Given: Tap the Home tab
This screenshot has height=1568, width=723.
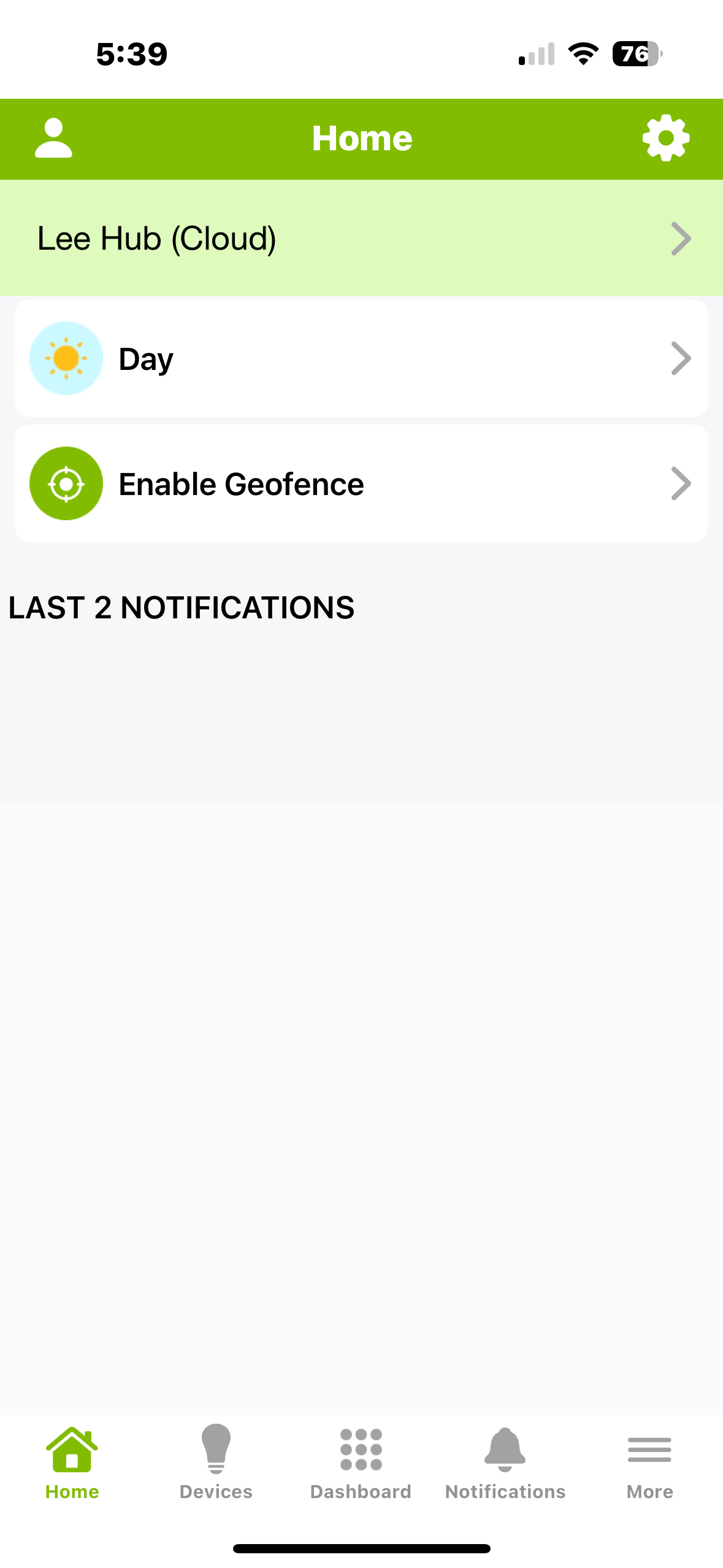Looking at the screenshot, I should (x=72, y=1462).
